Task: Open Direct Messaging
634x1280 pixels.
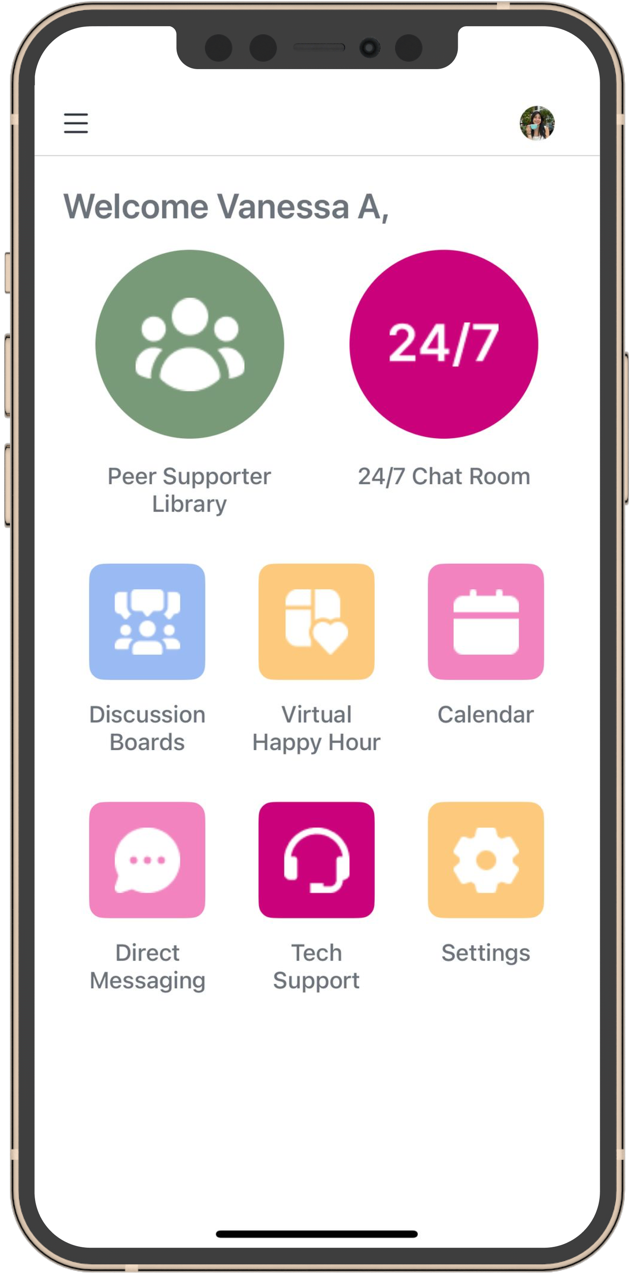Action: pos(147,860)
